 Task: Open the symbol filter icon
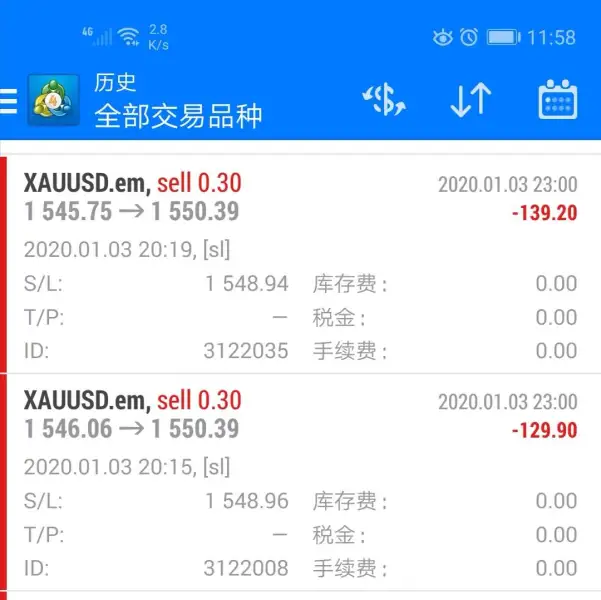[383, 100]
